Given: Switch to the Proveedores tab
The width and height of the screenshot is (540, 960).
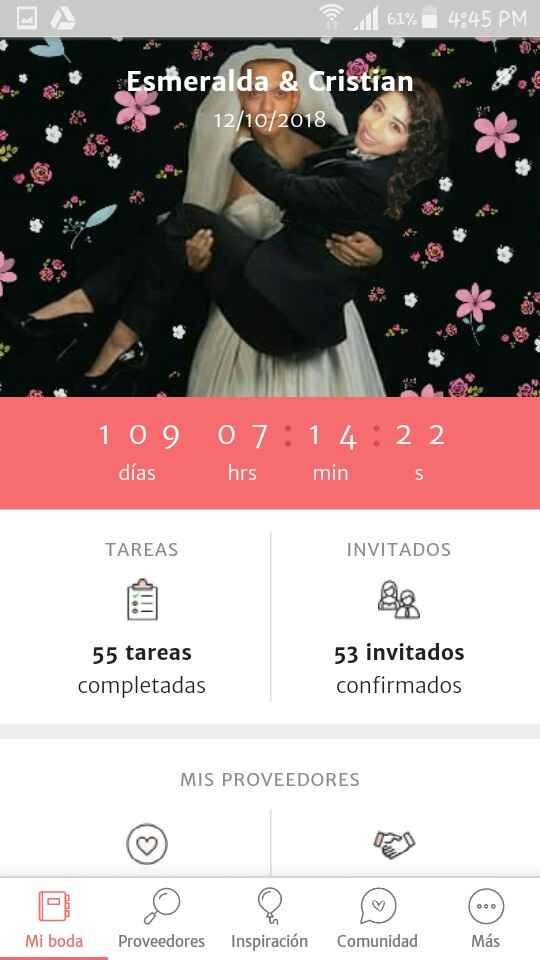Looking at the screenshot, I should (x=162, y=919).
